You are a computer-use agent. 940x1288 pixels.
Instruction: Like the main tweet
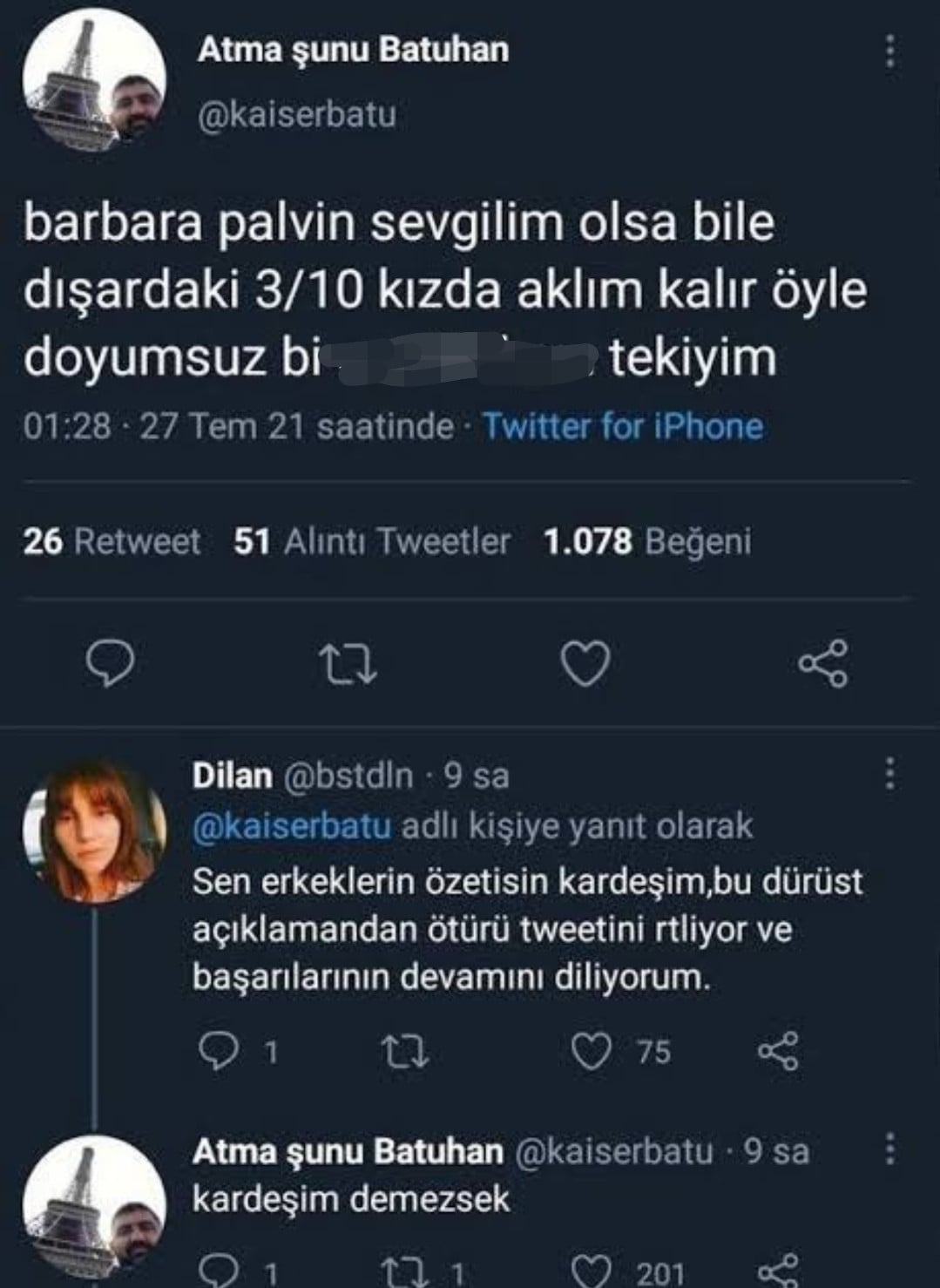[585, 664]
